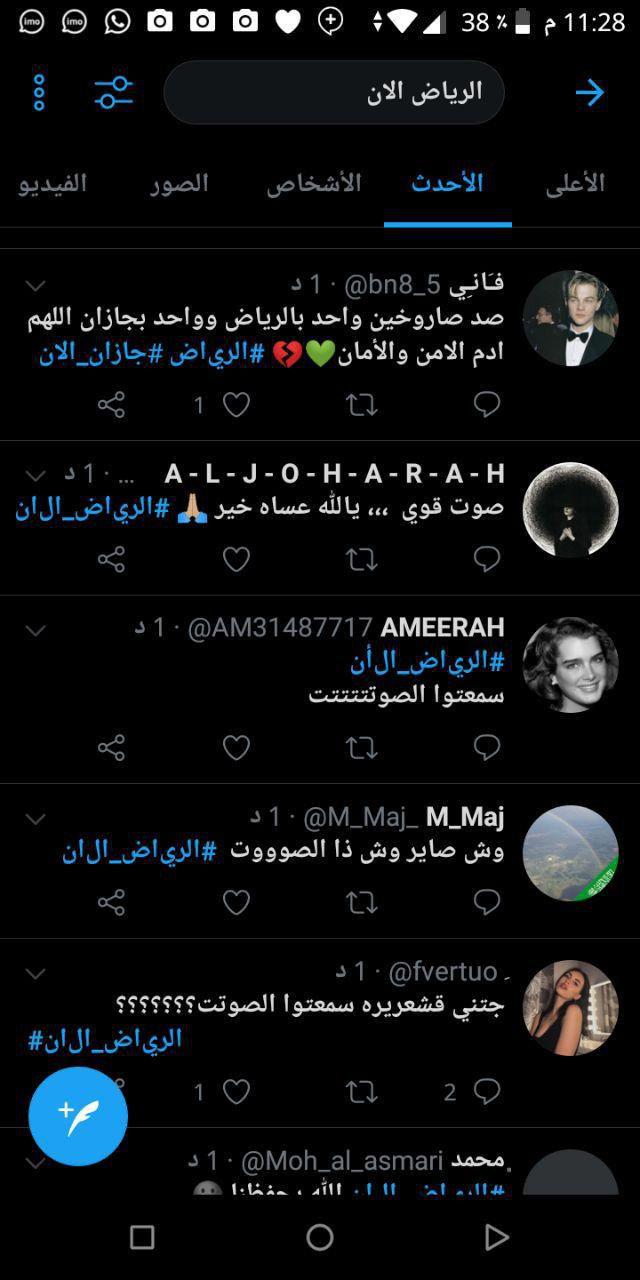Go to the system home screen
The width and height of the screenshot is (640, 1280).
click(320, 1238)
